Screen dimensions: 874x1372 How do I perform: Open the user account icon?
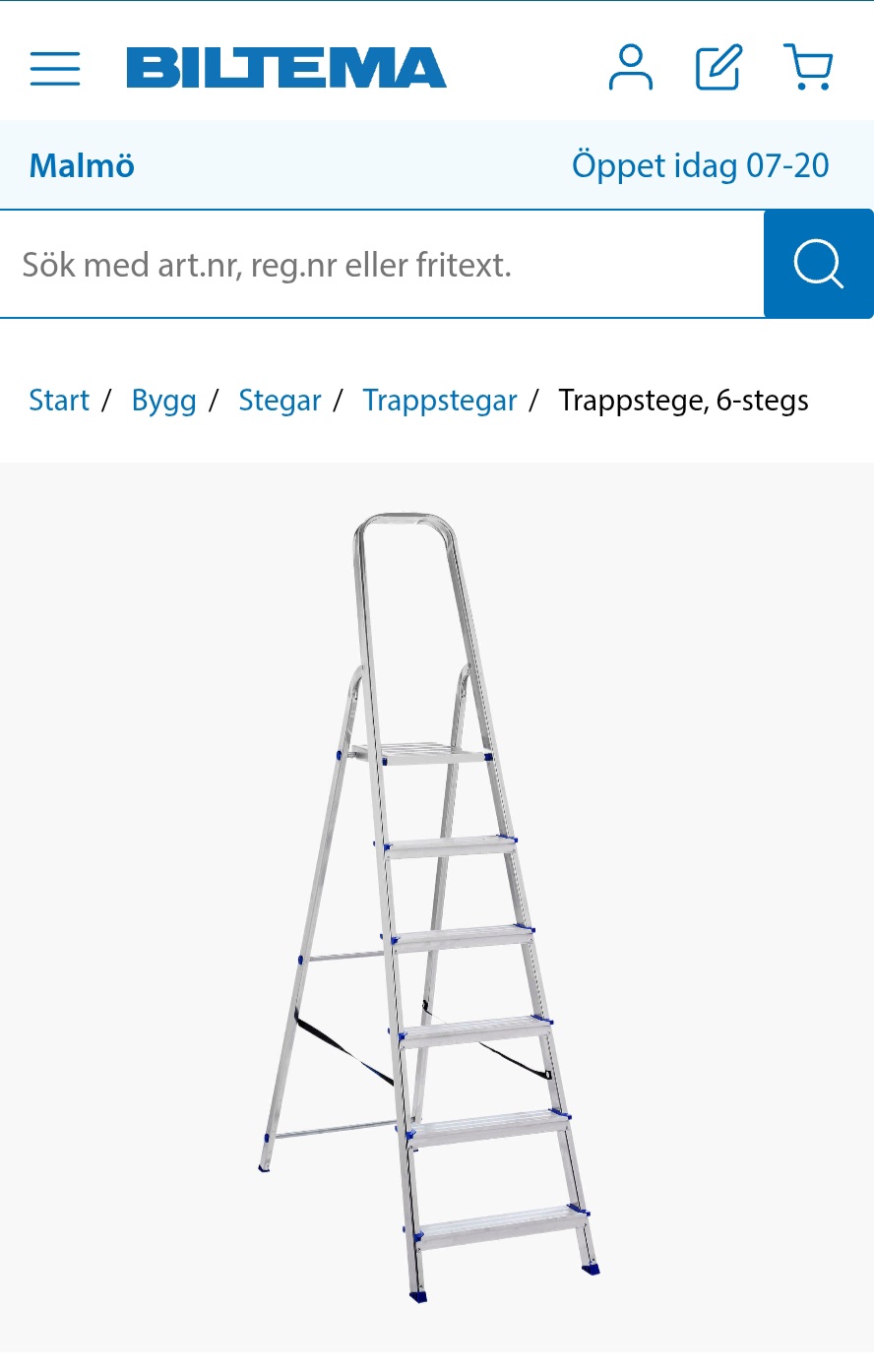[x=630, y=68]
